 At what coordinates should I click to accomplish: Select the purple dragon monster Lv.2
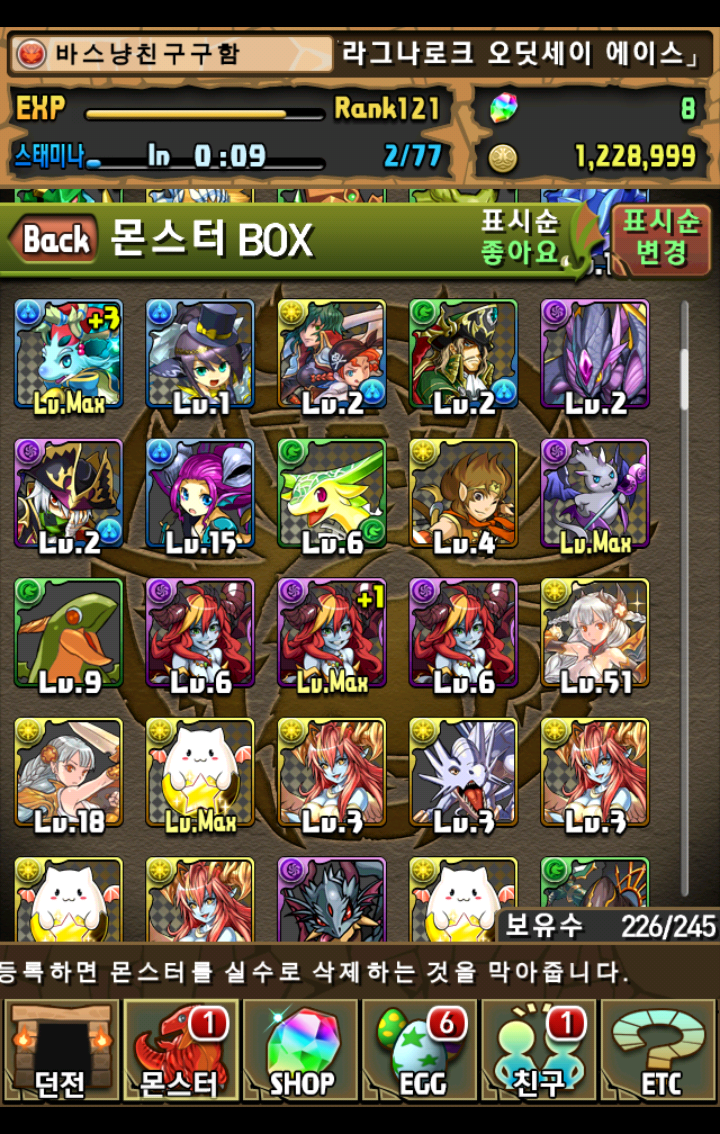pyautogui.click(x=595, y=354)
